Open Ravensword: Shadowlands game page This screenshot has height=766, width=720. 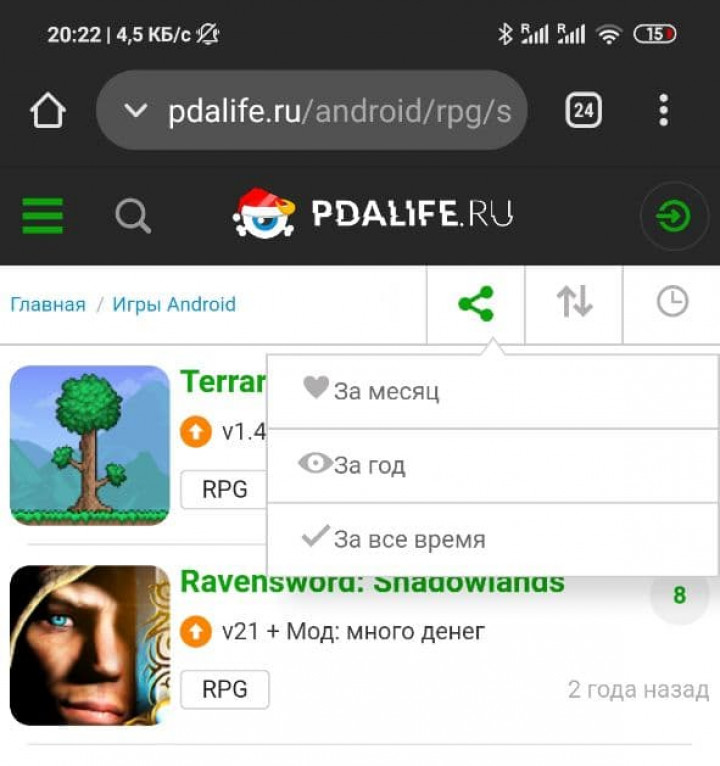[372, 584]
